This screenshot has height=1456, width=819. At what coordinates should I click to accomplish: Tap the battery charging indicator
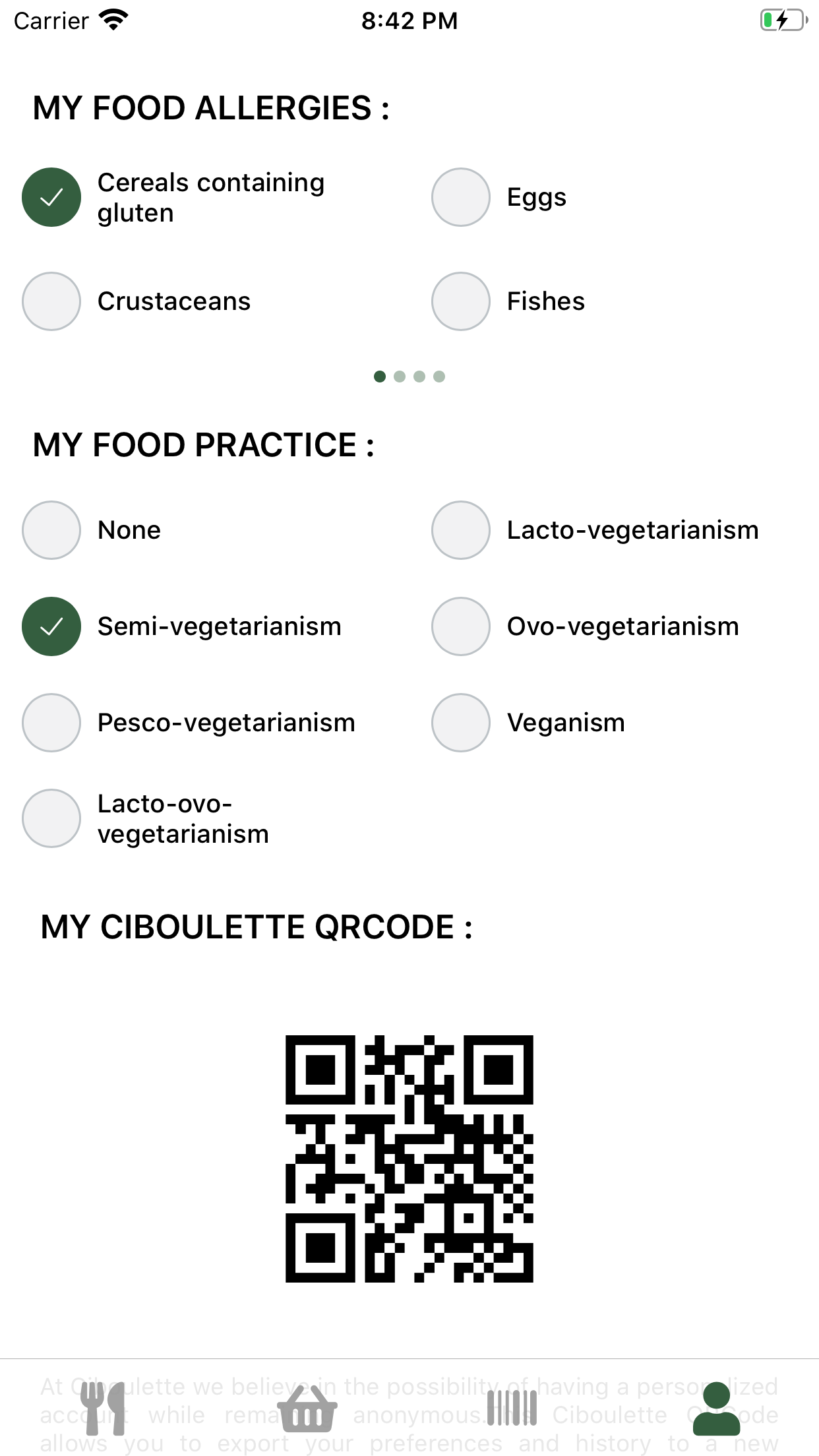(783, 20)
